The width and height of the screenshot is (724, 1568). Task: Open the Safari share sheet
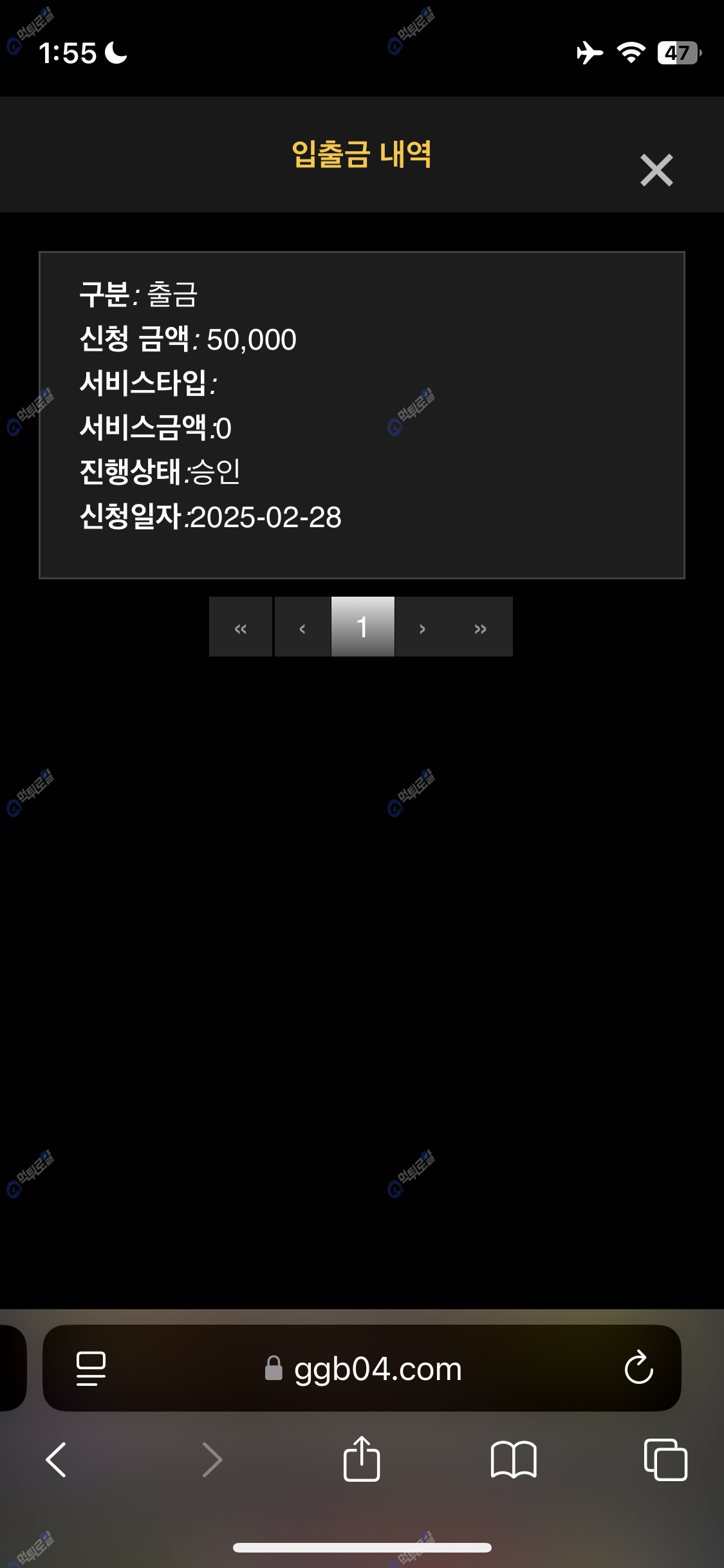362,1459
